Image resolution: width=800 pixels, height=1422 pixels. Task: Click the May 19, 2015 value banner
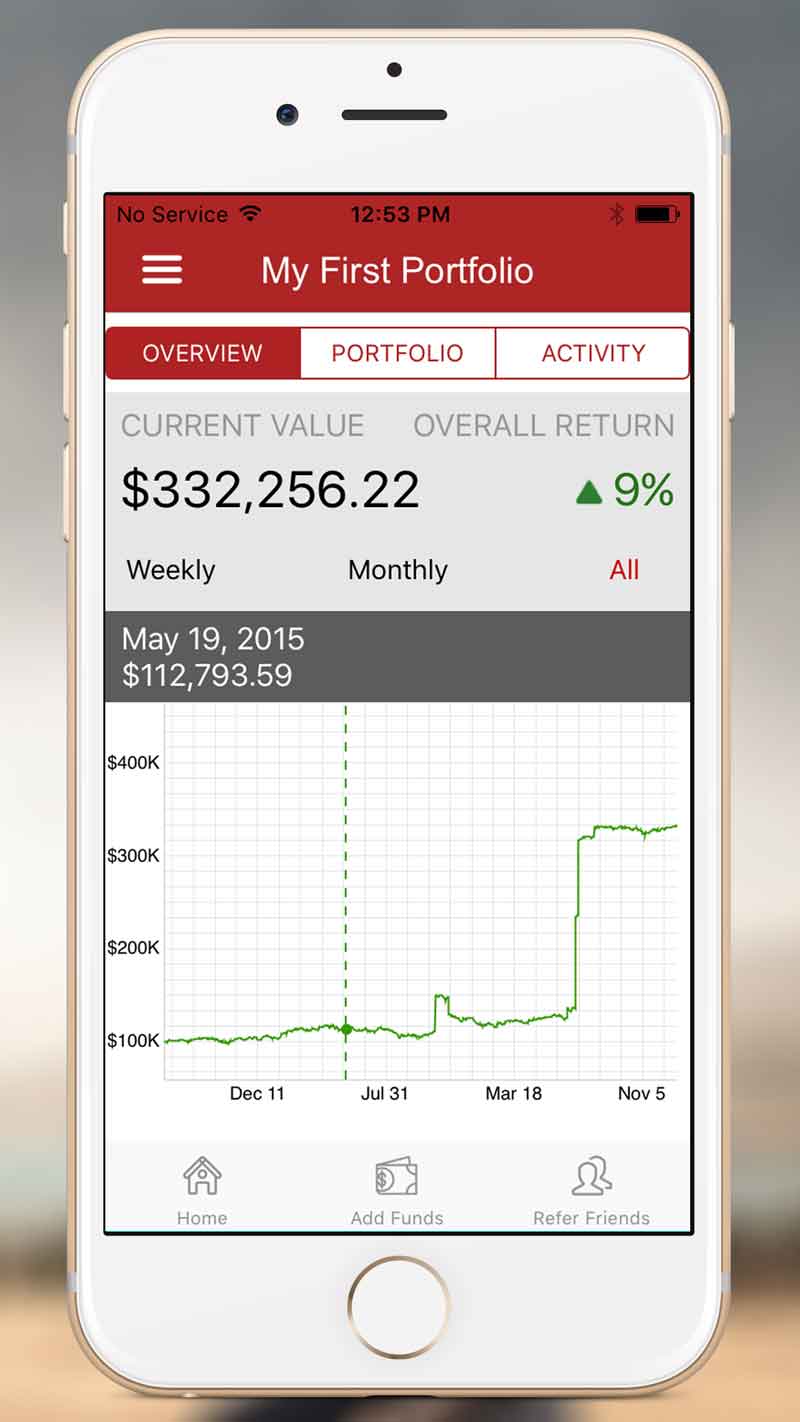pyautogui.click(x=397, y=655)
